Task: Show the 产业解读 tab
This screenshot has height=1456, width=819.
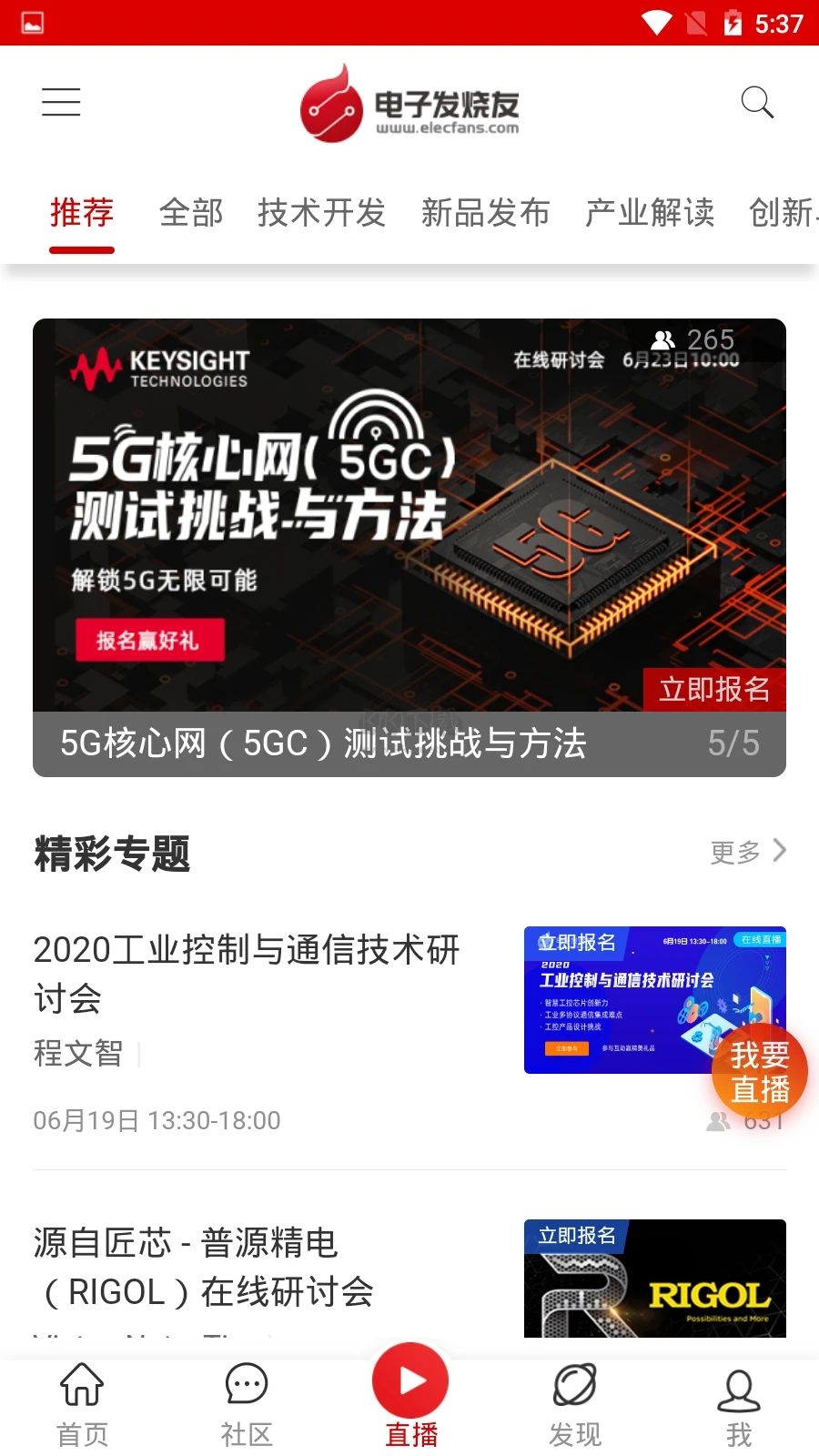Action: click(649, 213)
